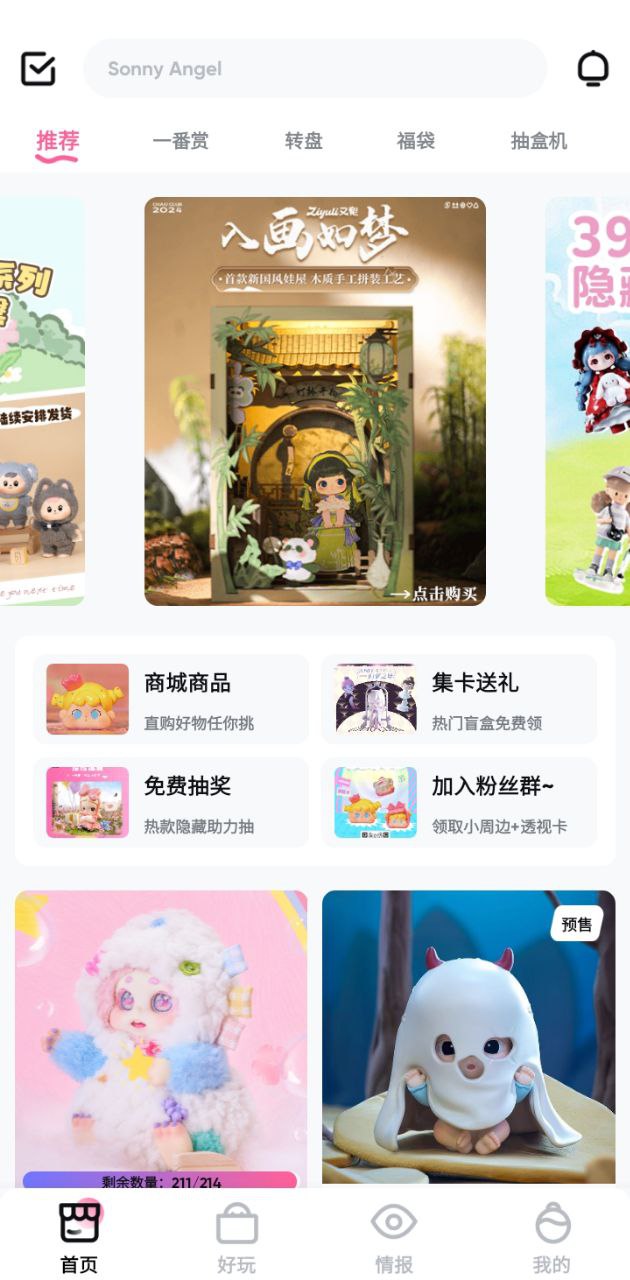Tap the Sonny Angel search box
This screenshot has height=1280, width=630.
coord(315,69)
